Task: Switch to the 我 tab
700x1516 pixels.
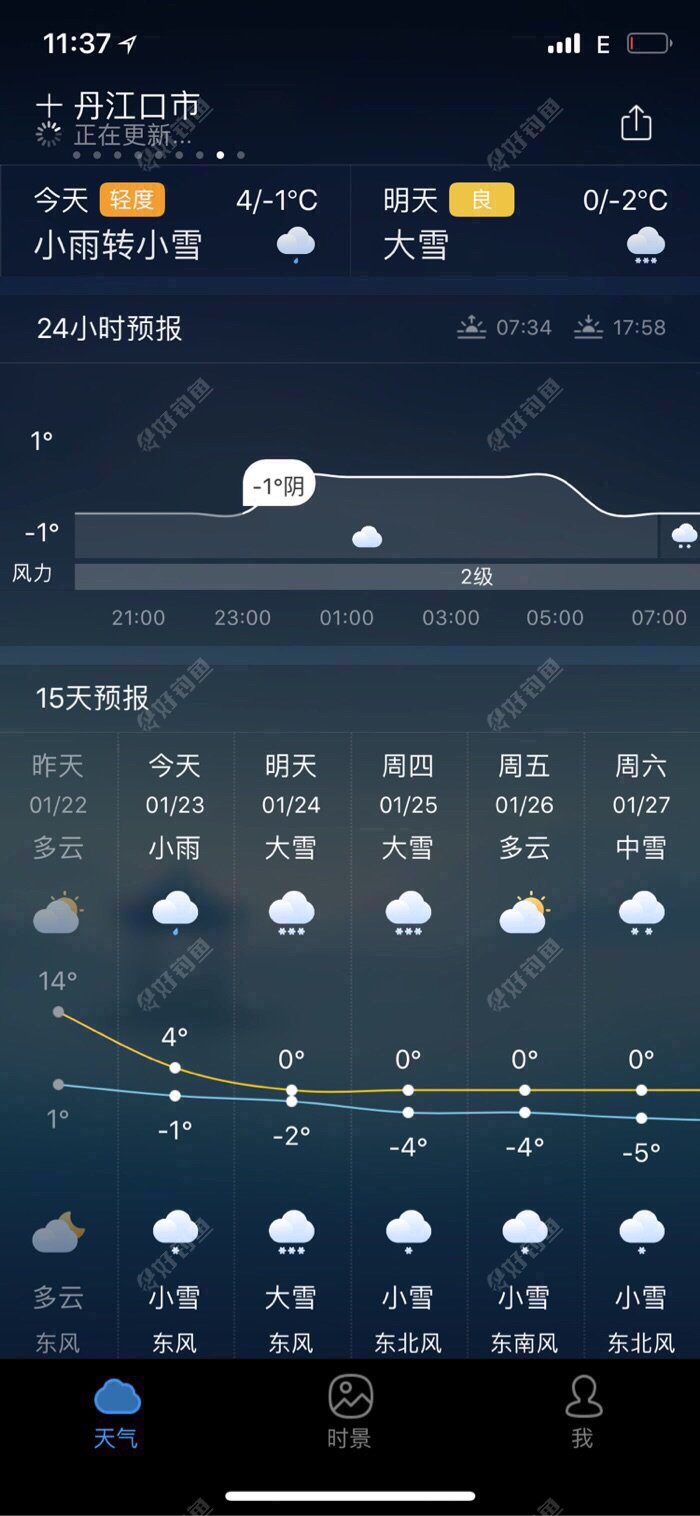Action: [x=583, y=1410]
